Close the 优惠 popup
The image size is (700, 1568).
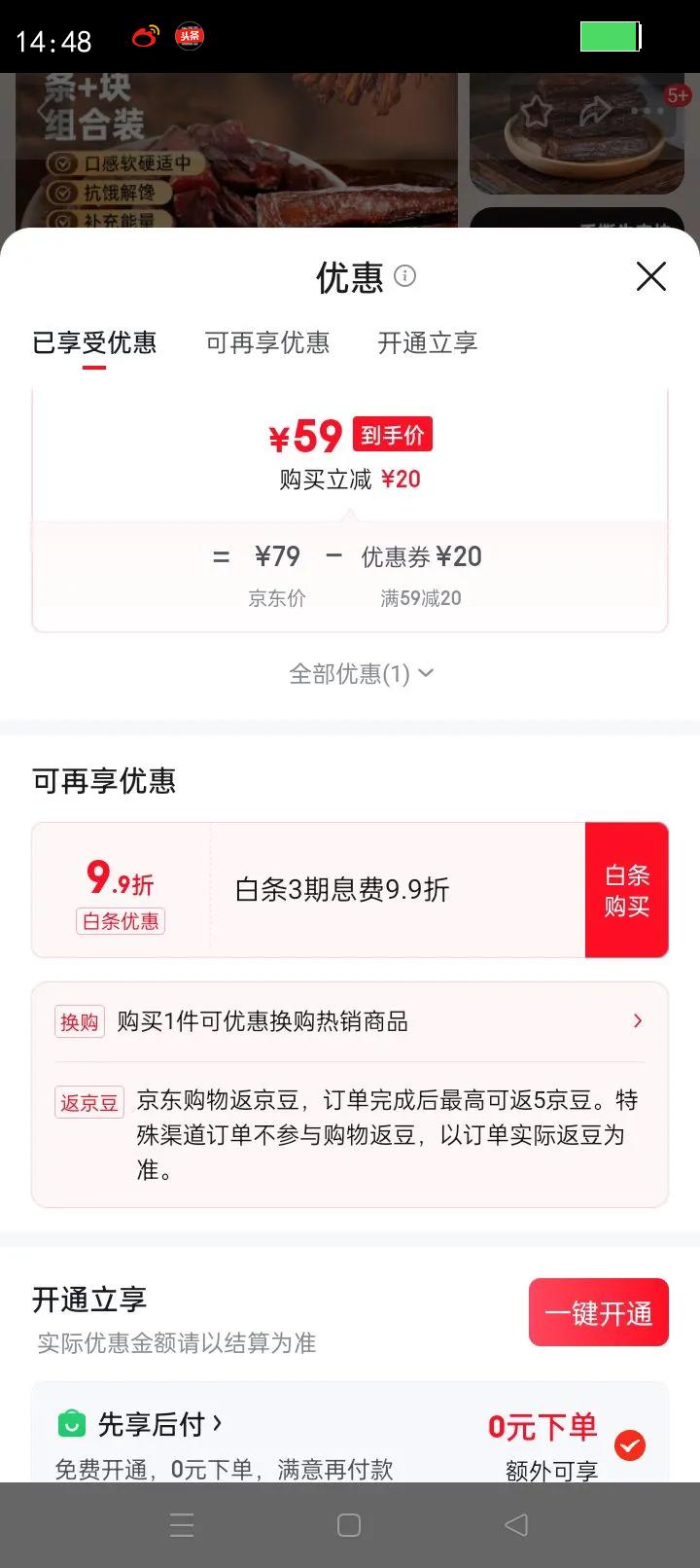click(650, 276)
